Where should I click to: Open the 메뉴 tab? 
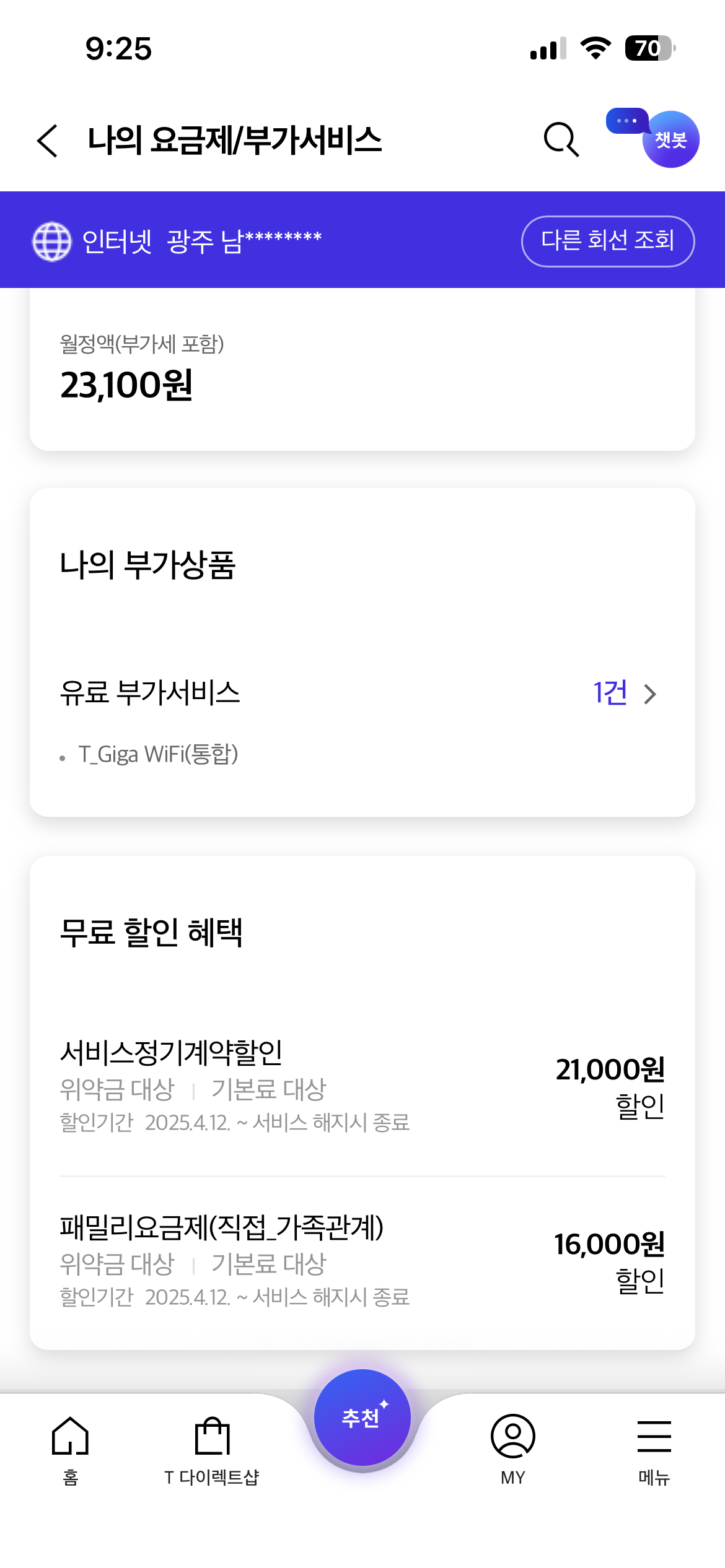pyautogui.click(x=654, y=1450)
